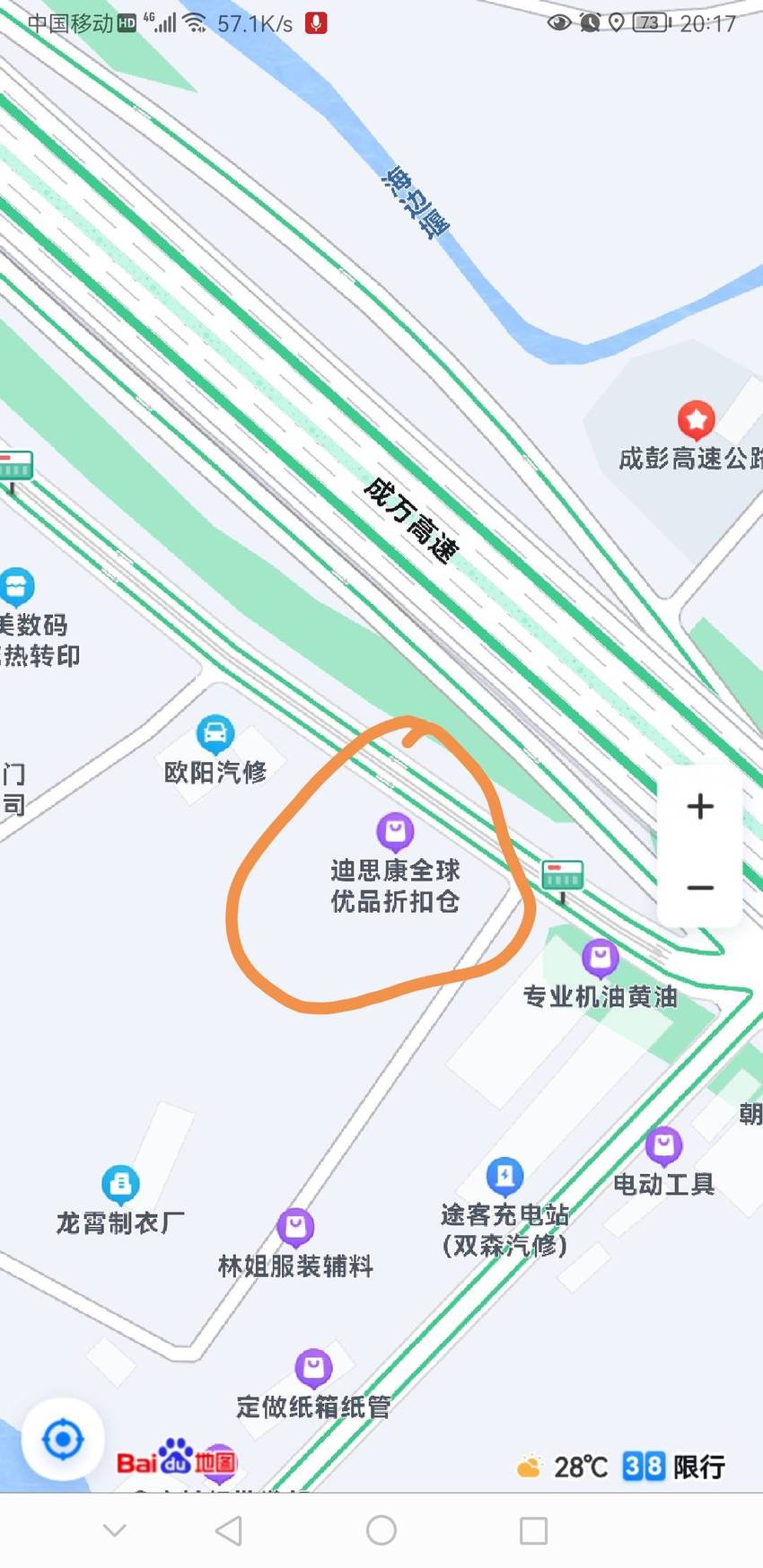Viewport: 763px width, 1568px height.
Task: Go to the system home screen
Action: [x=381, y=1530]
